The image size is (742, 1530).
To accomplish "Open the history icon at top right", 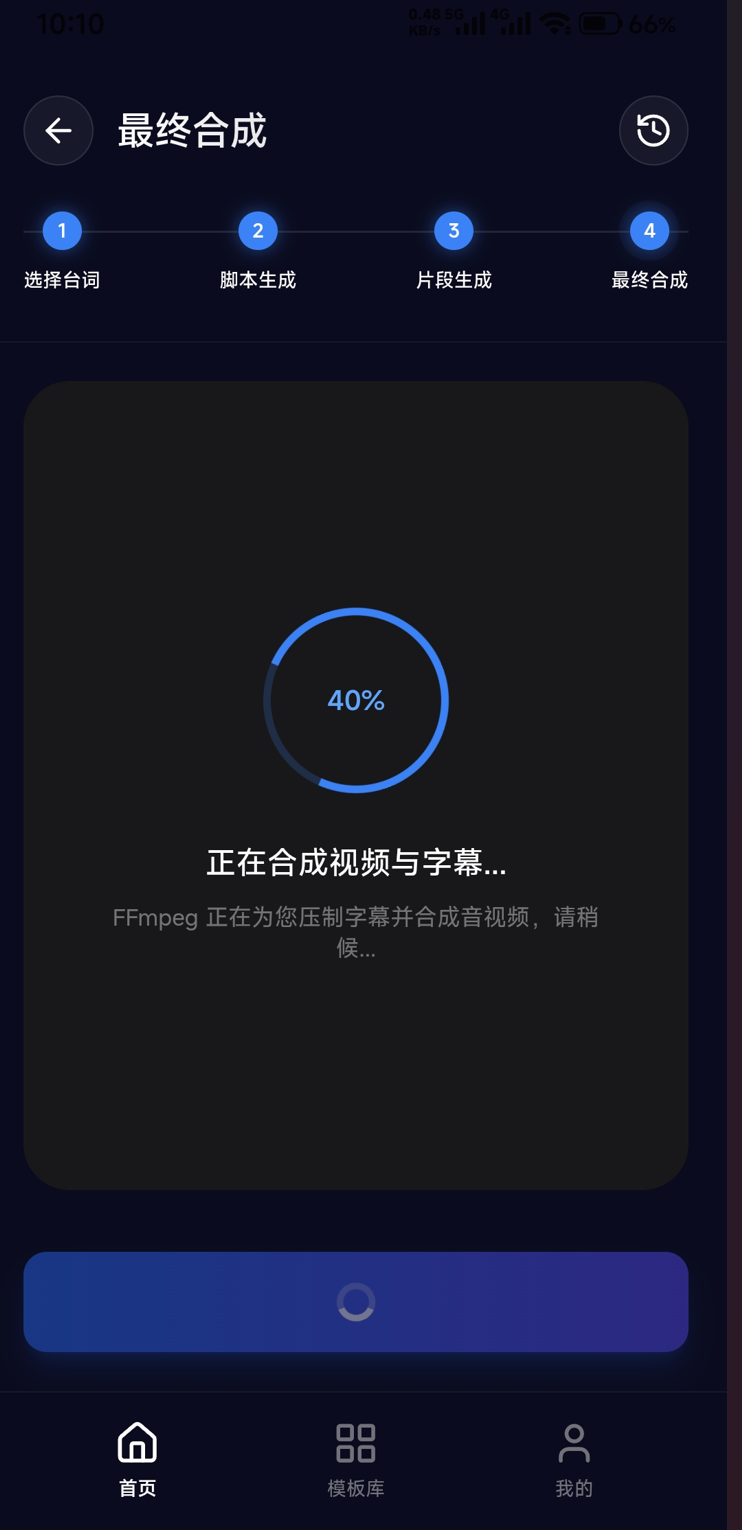I will pos(653,130).
